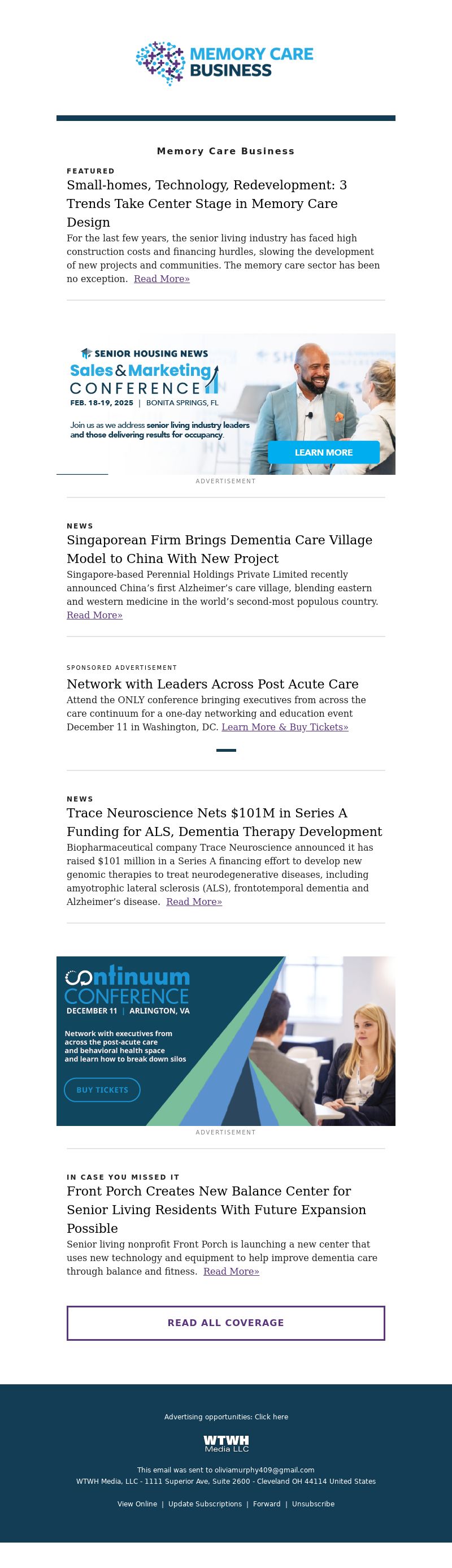Tap the Forward link in the footer
The width and height of the screenshot is (452, 1568).
(x=267, y=1504)
